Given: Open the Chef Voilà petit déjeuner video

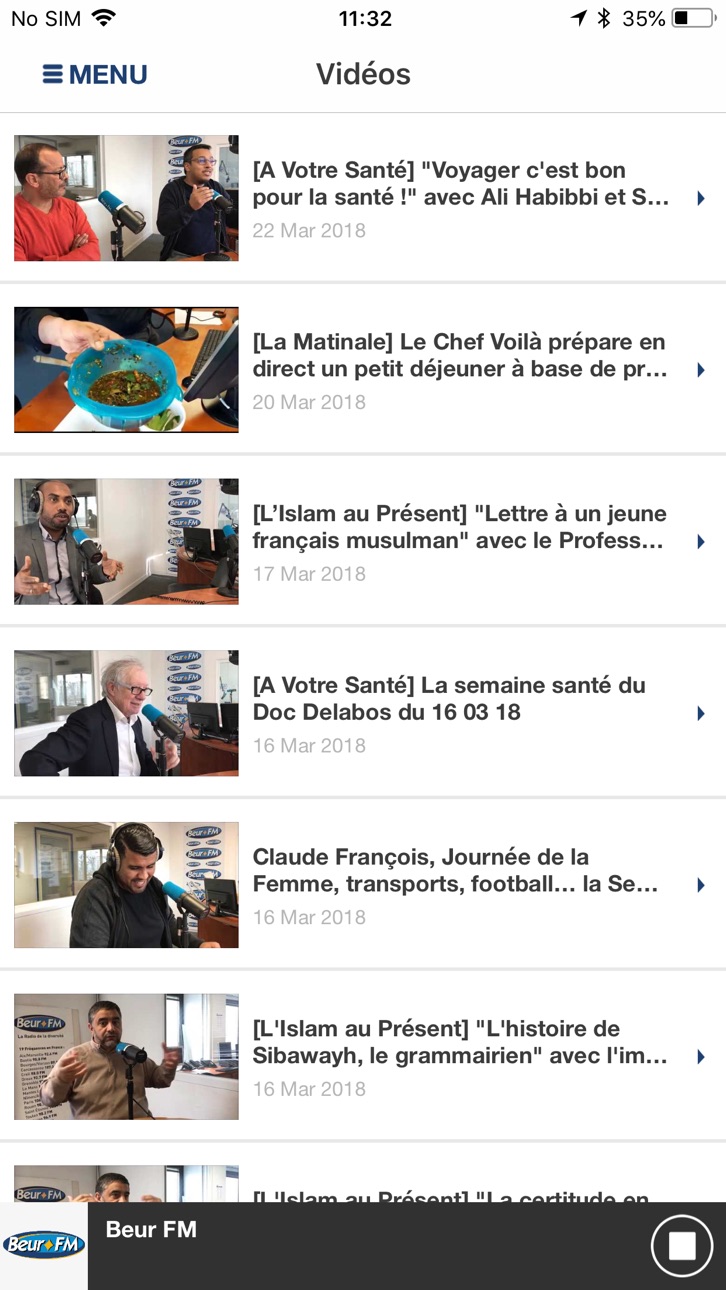Looking at the screenshot, I should [x=363, y=370].
